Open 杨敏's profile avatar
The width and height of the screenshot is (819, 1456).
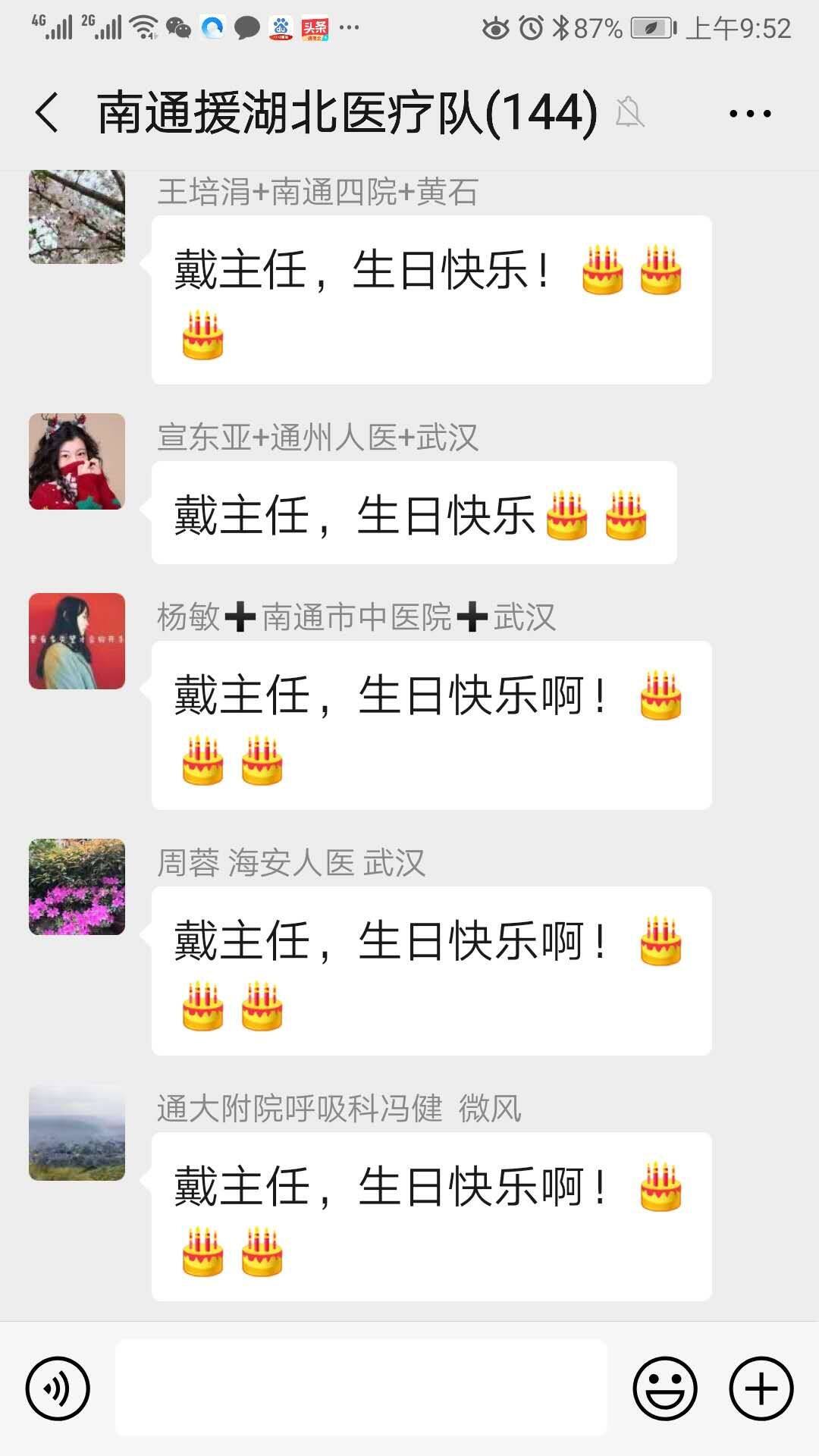(77, 641)
